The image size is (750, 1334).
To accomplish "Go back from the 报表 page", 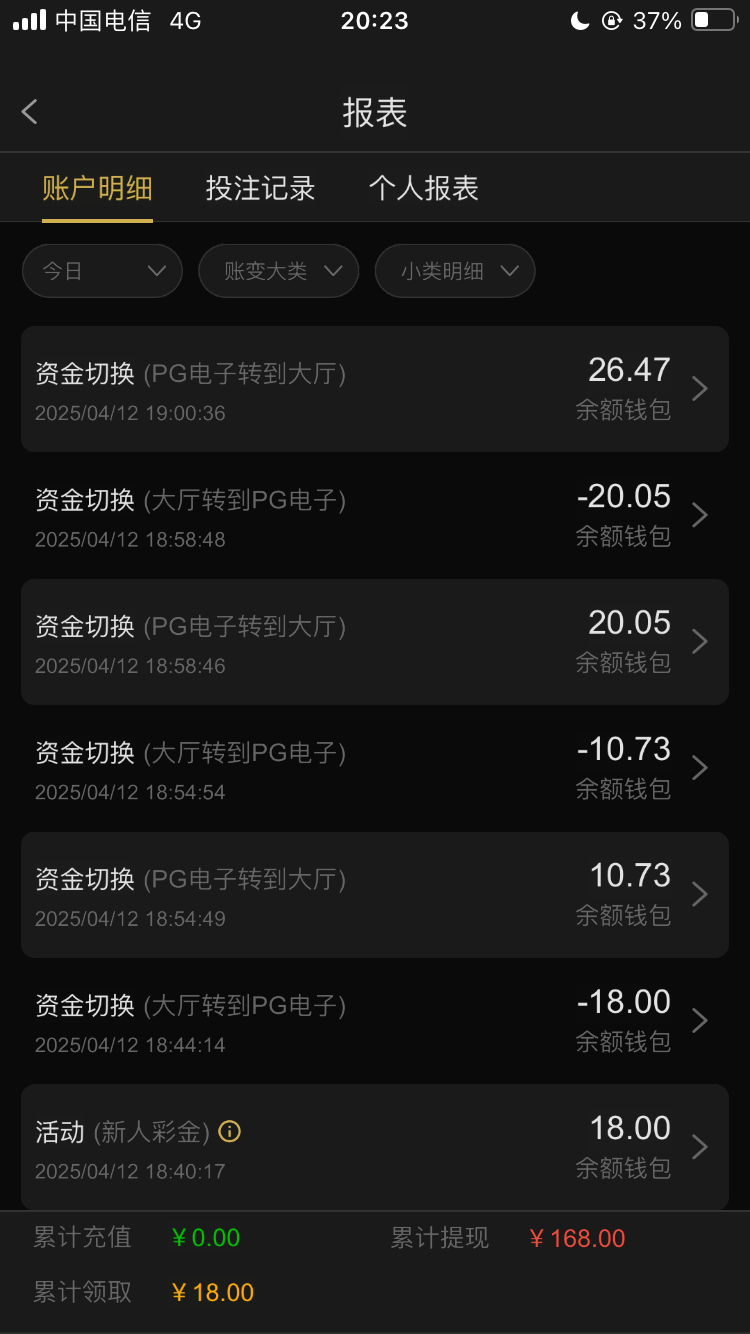I will point(30,112).
